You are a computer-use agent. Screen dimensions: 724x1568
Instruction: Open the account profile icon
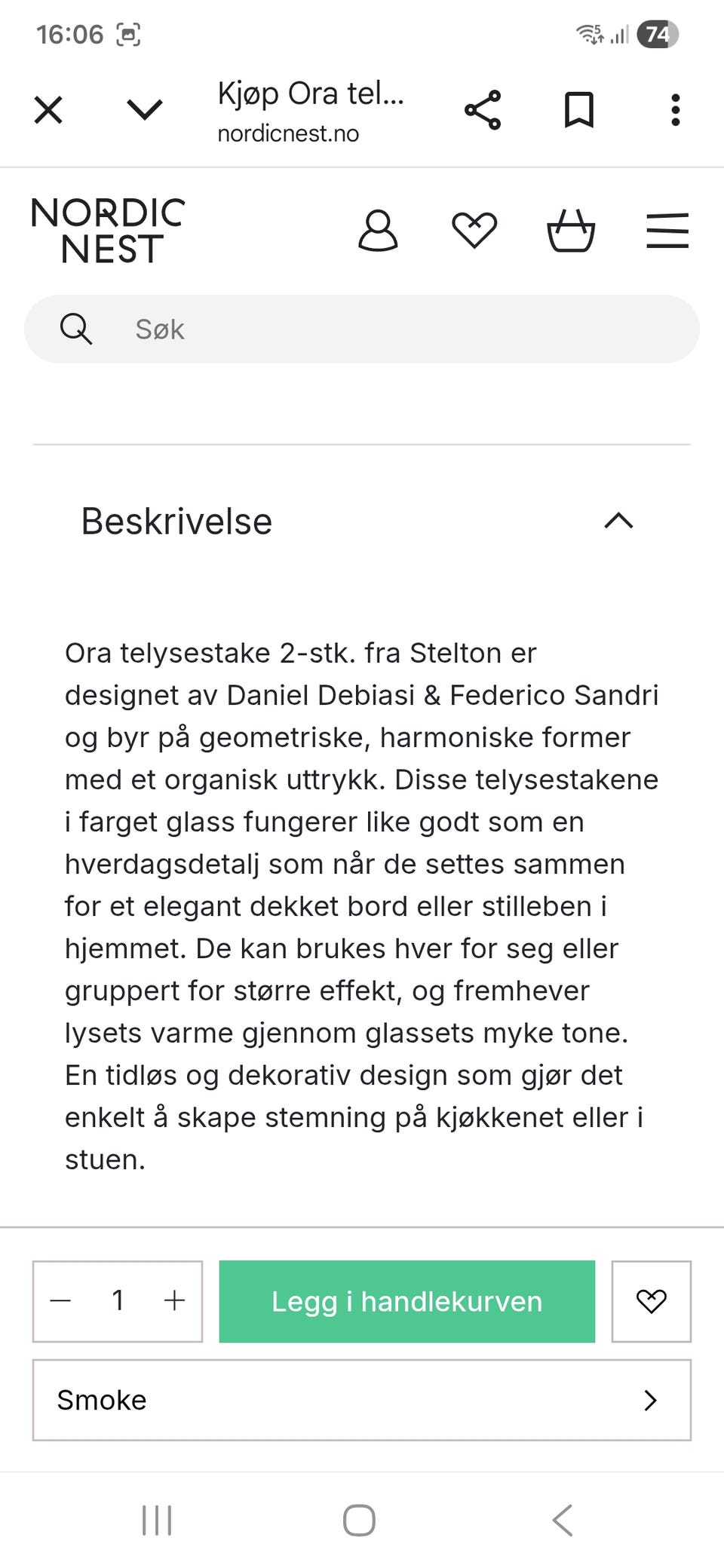(379, 231)
